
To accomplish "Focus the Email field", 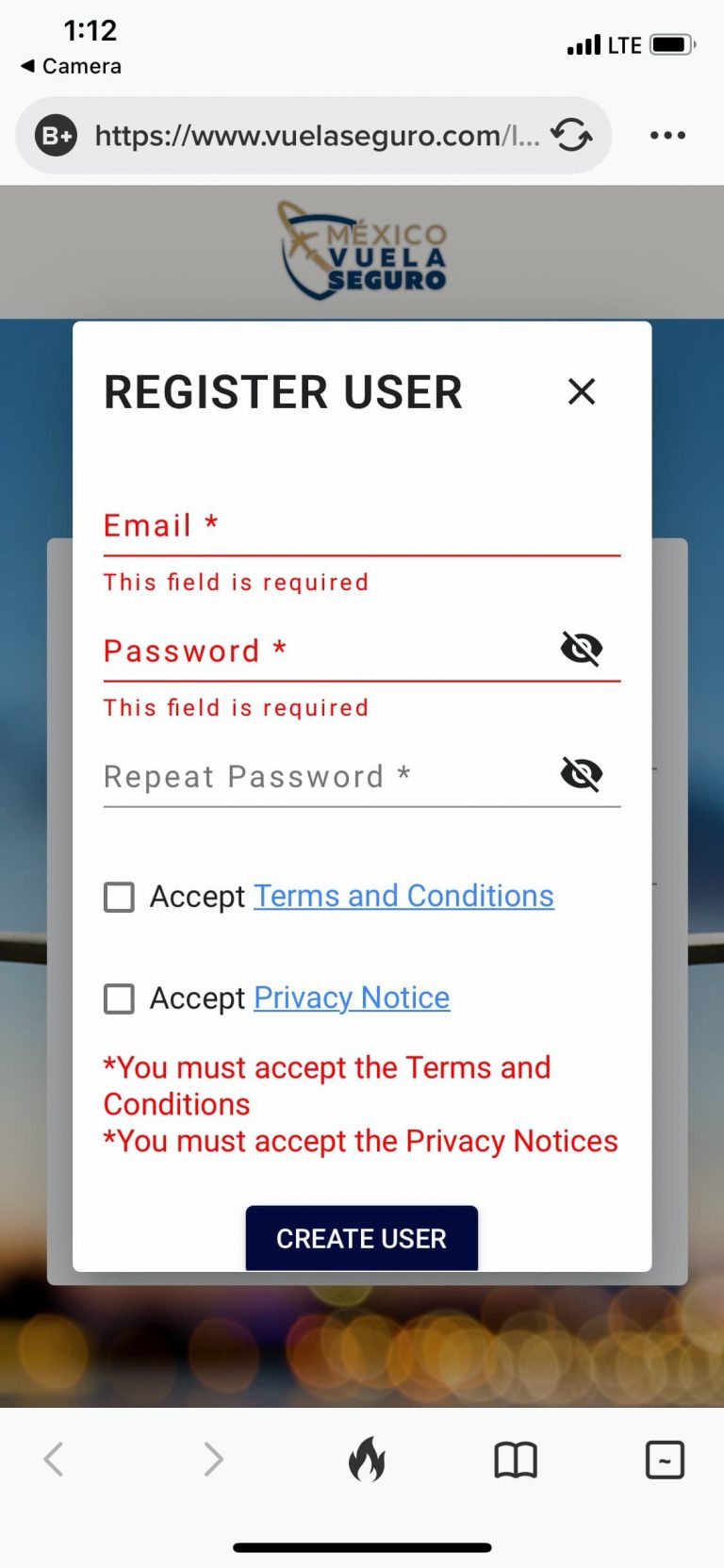I will [x=361, y=526].
